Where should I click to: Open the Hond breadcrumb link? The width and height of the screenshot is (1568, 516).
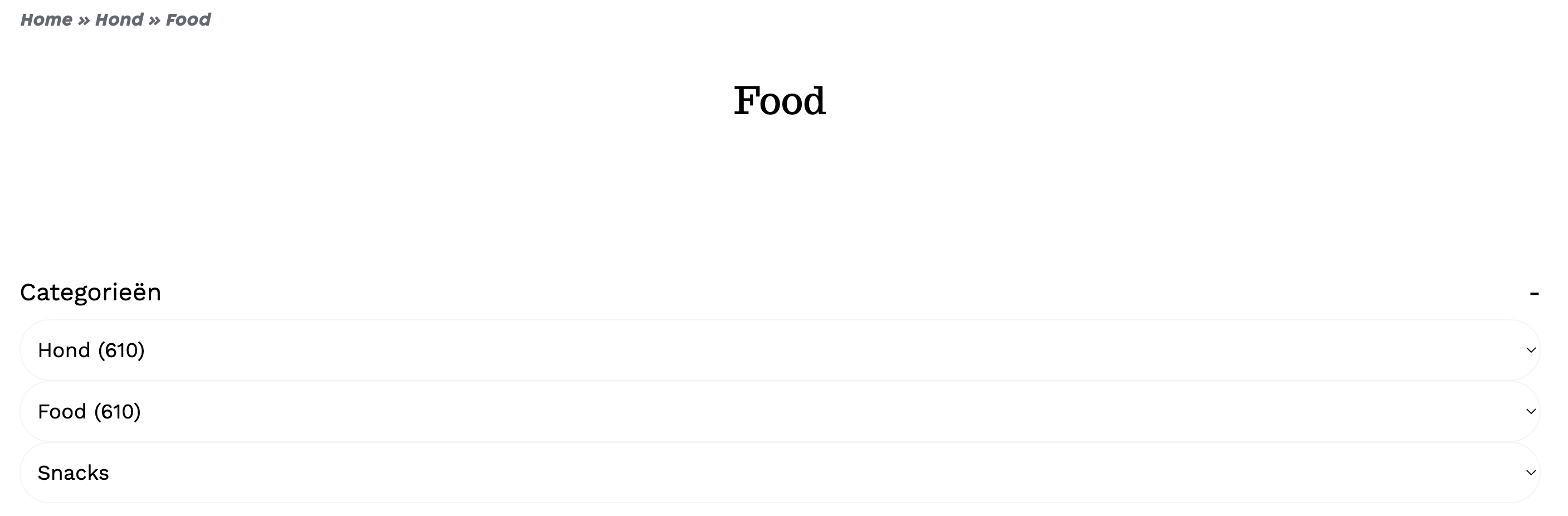[119, 20]
